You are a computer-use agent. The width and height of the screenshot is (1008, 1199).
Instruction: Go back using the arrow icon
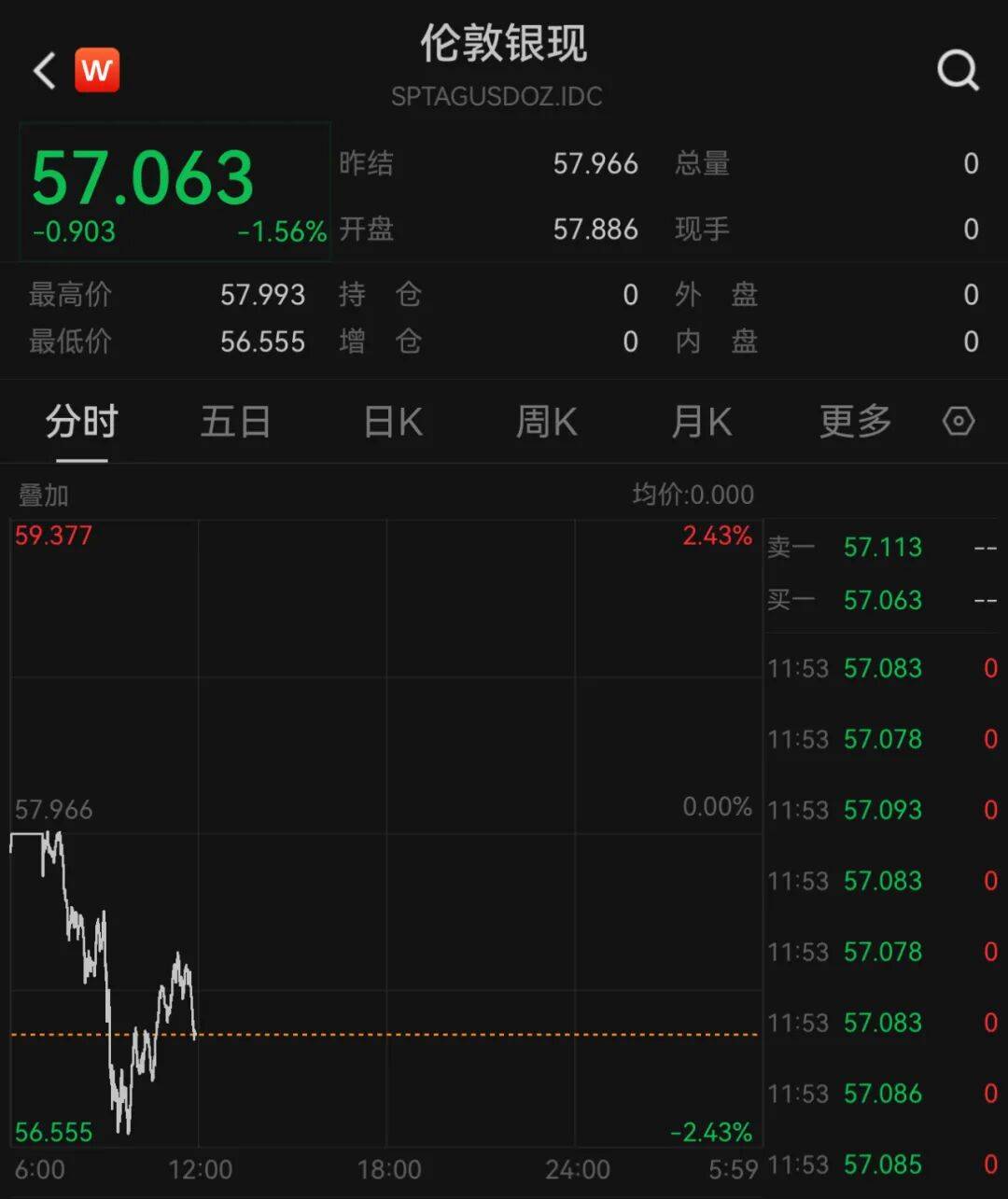tap(44, 71)
